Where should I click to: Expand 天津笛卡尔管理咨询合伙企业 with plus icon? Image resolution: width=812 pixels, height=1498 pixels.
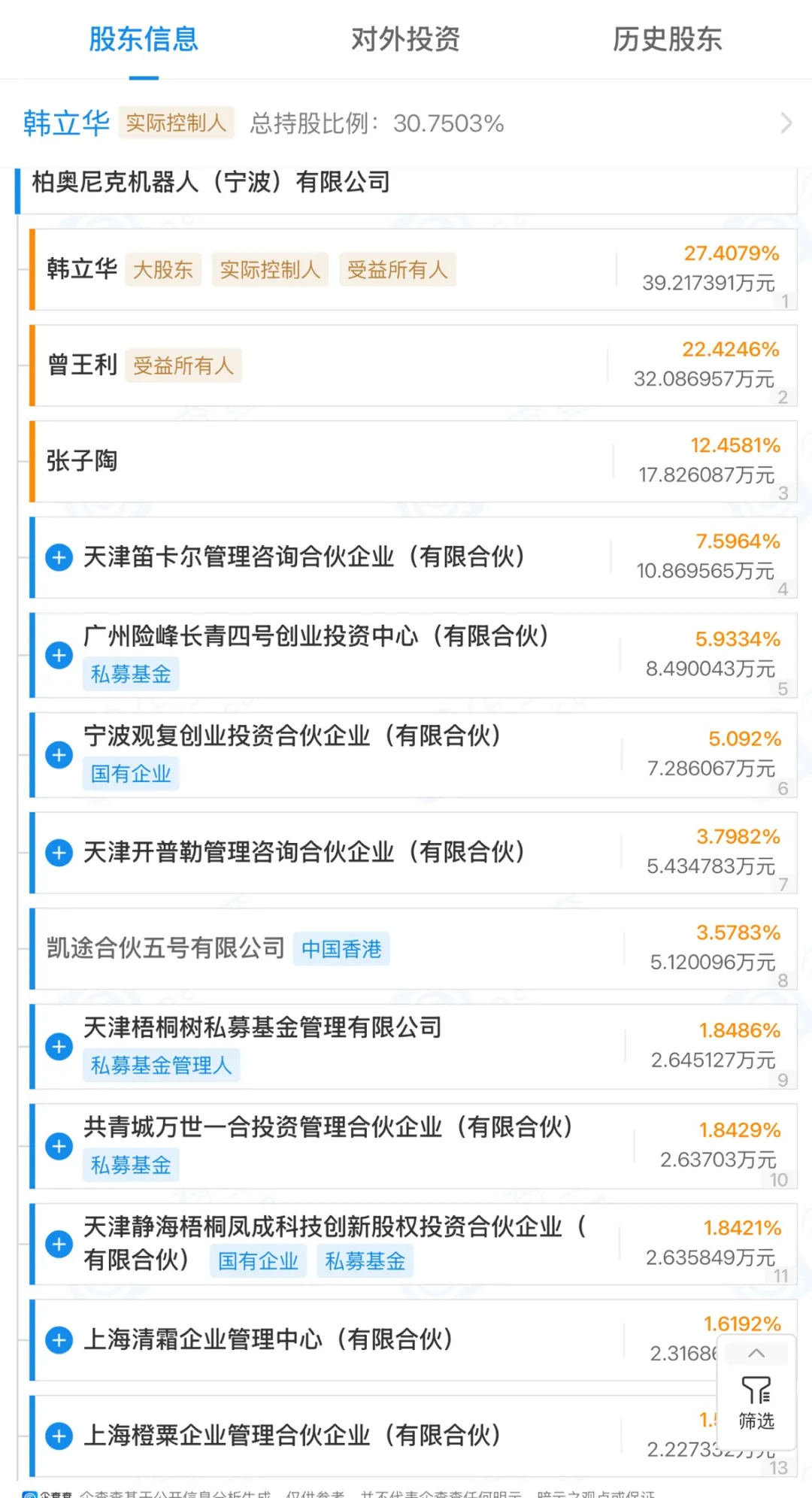coord(59,557)
